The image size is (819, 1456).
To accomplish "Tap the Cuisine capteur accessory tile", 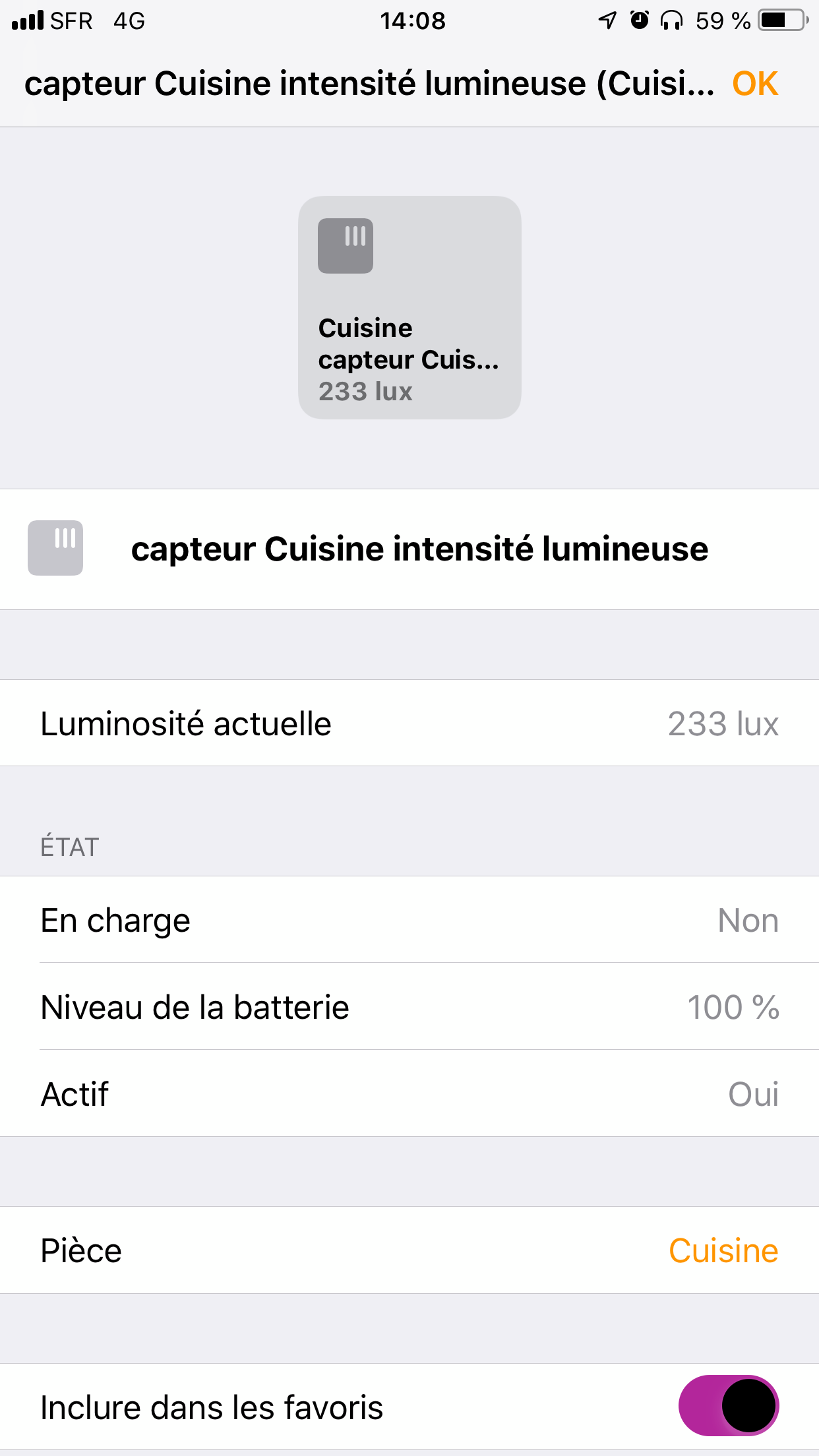I will coord(409,307).
